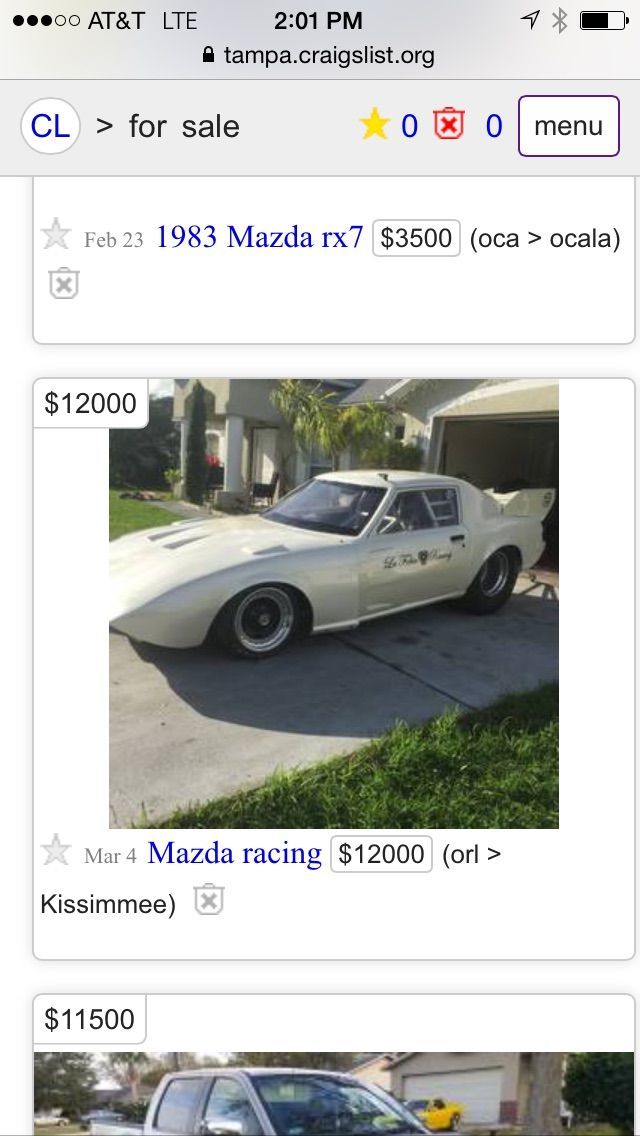This screenshot has width=640, height=1136.
Task: Open the menu button
Action: click(569, 126)
